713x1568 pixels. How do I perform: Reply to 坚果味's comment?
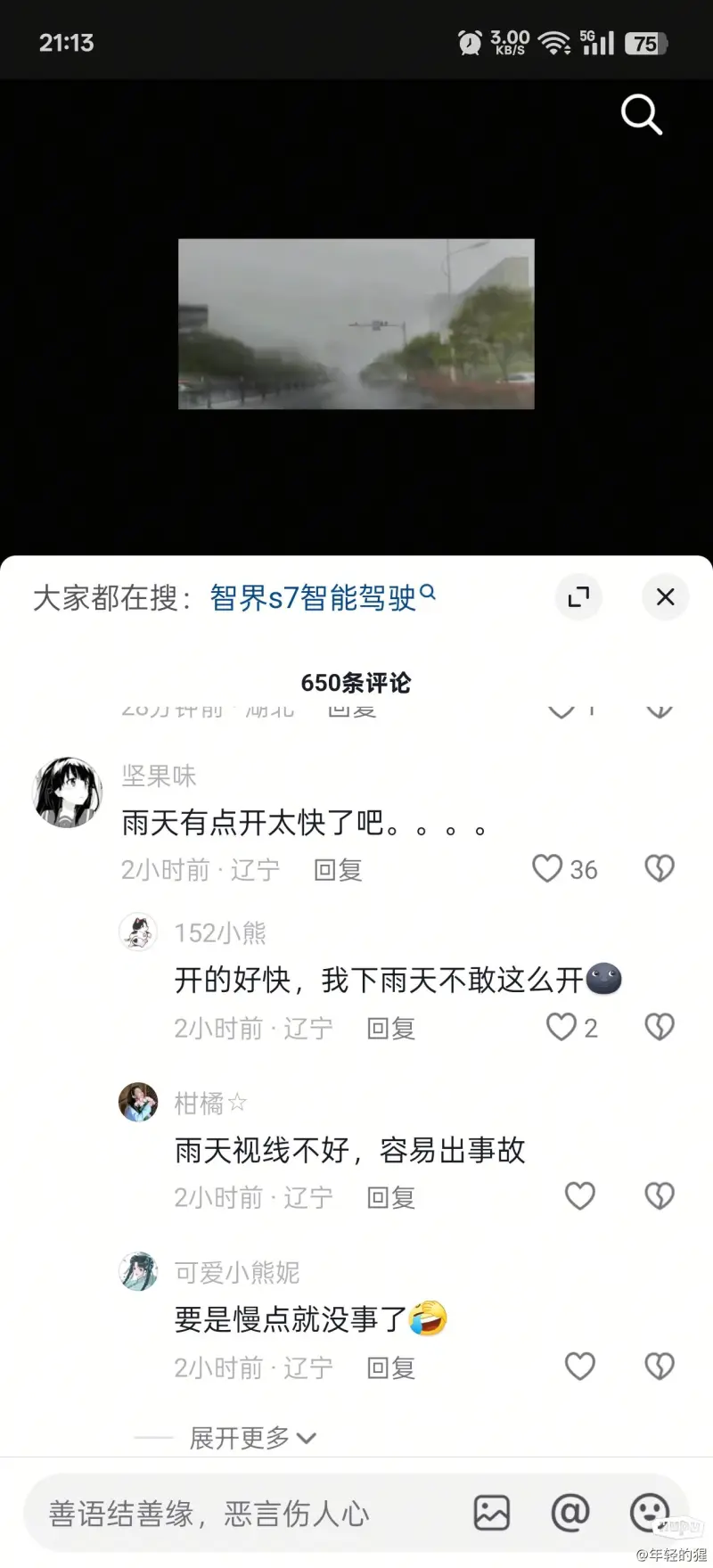[x=338, y=870]
